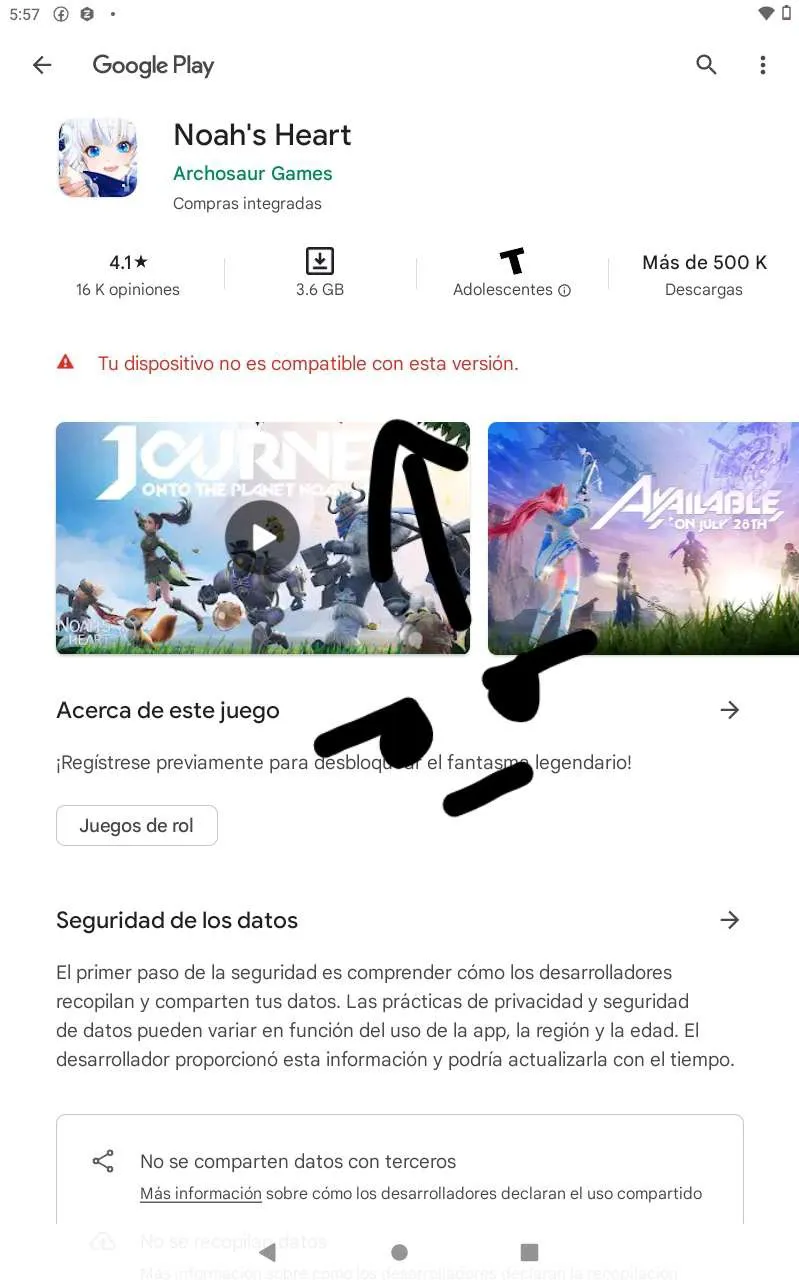Viewport: 799px width, 1280px height.
Task: Open the overflow menu
Action: [x=762, y=65]
